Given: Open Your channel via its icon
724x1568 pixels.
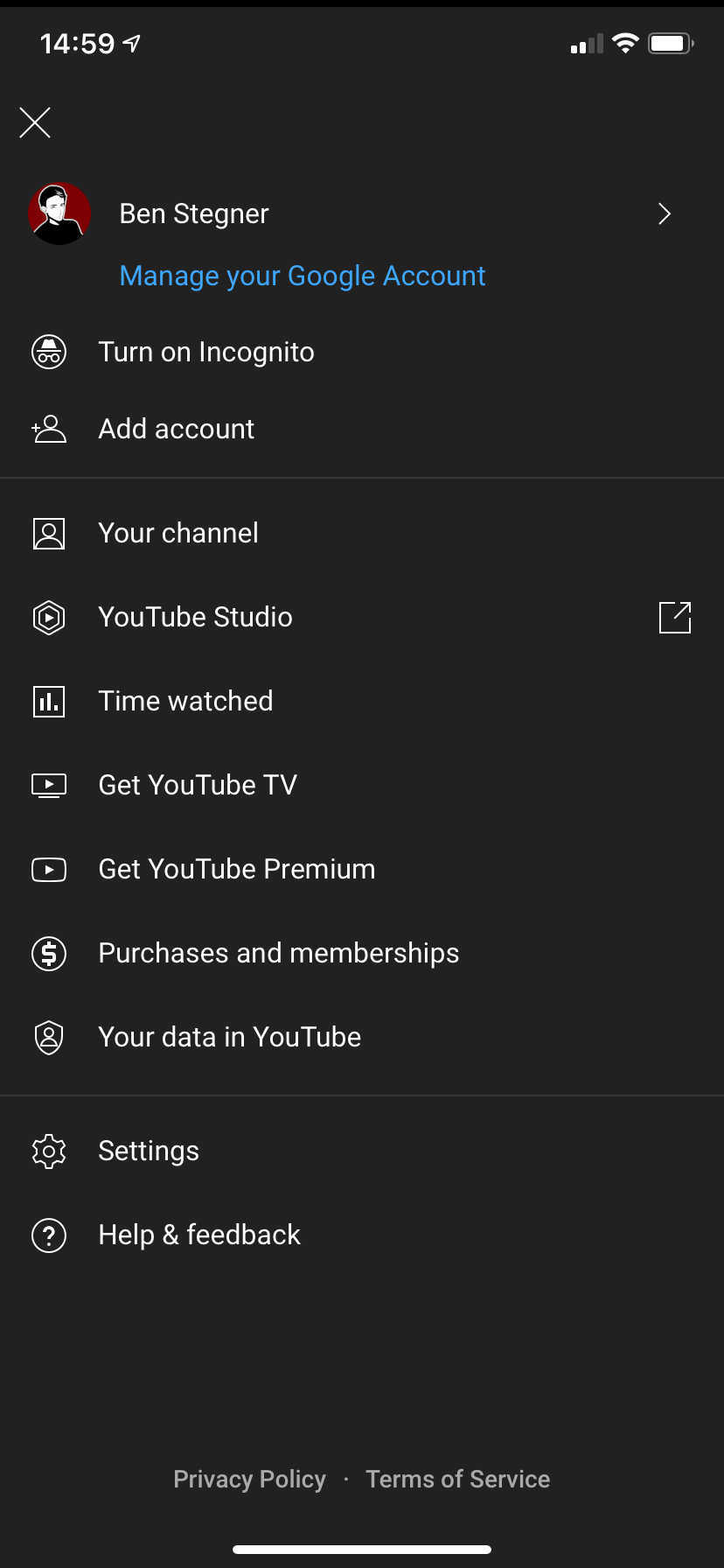Looking at the screenshot, I should pyautogui.click(x=49, y=533).
